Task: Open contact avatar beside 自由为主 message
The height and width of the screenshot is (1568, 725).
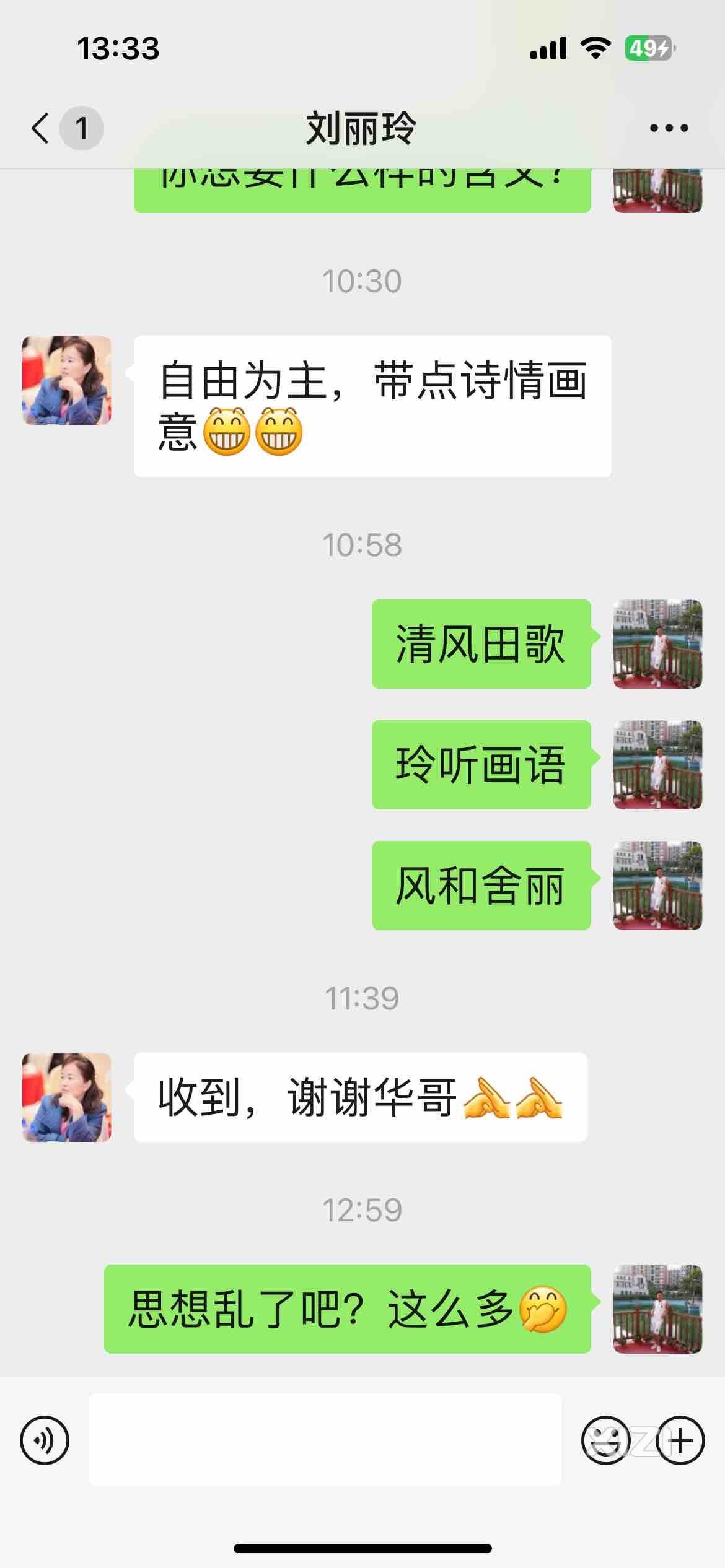Action: [67, 380]
